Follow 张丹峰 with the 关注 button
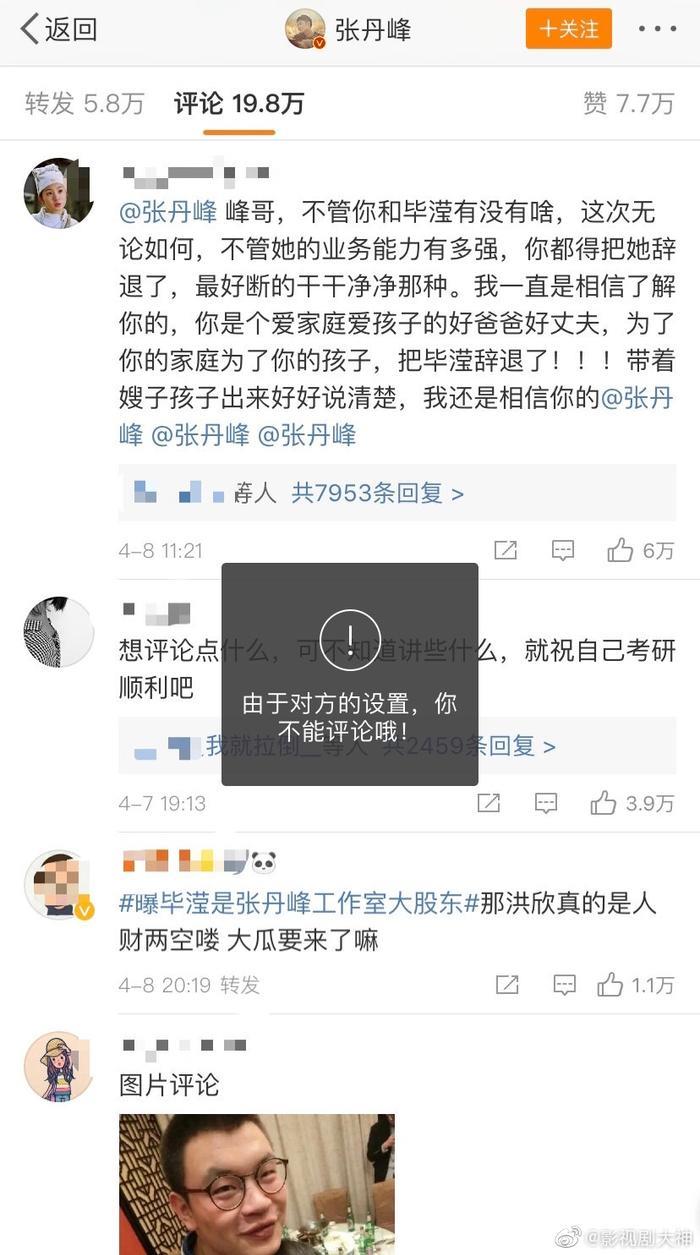 click(x=568, y=29)
